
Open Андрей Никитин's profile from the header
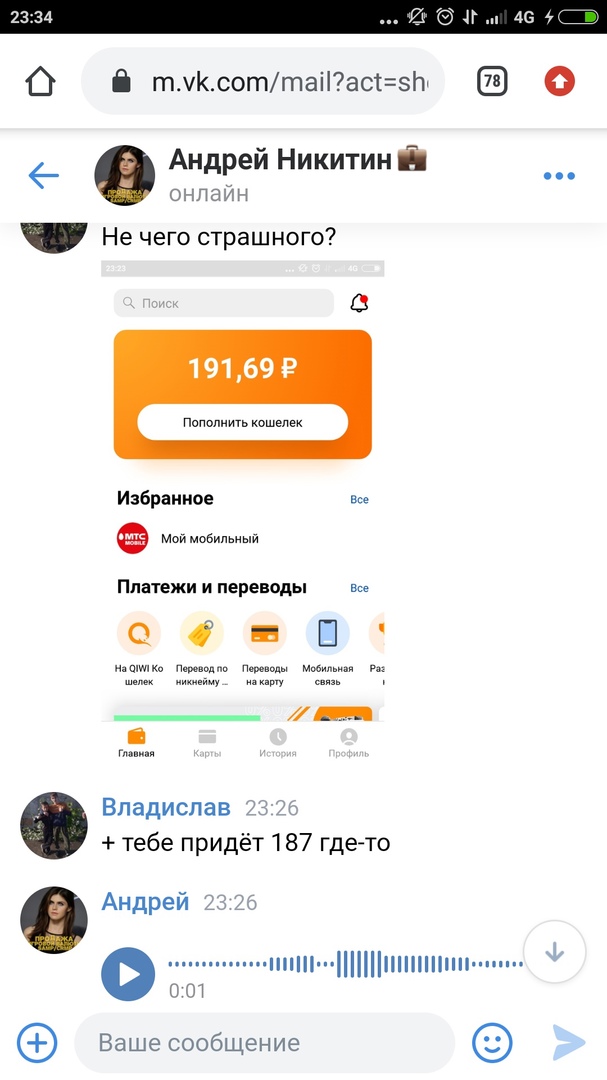(297, 160)
